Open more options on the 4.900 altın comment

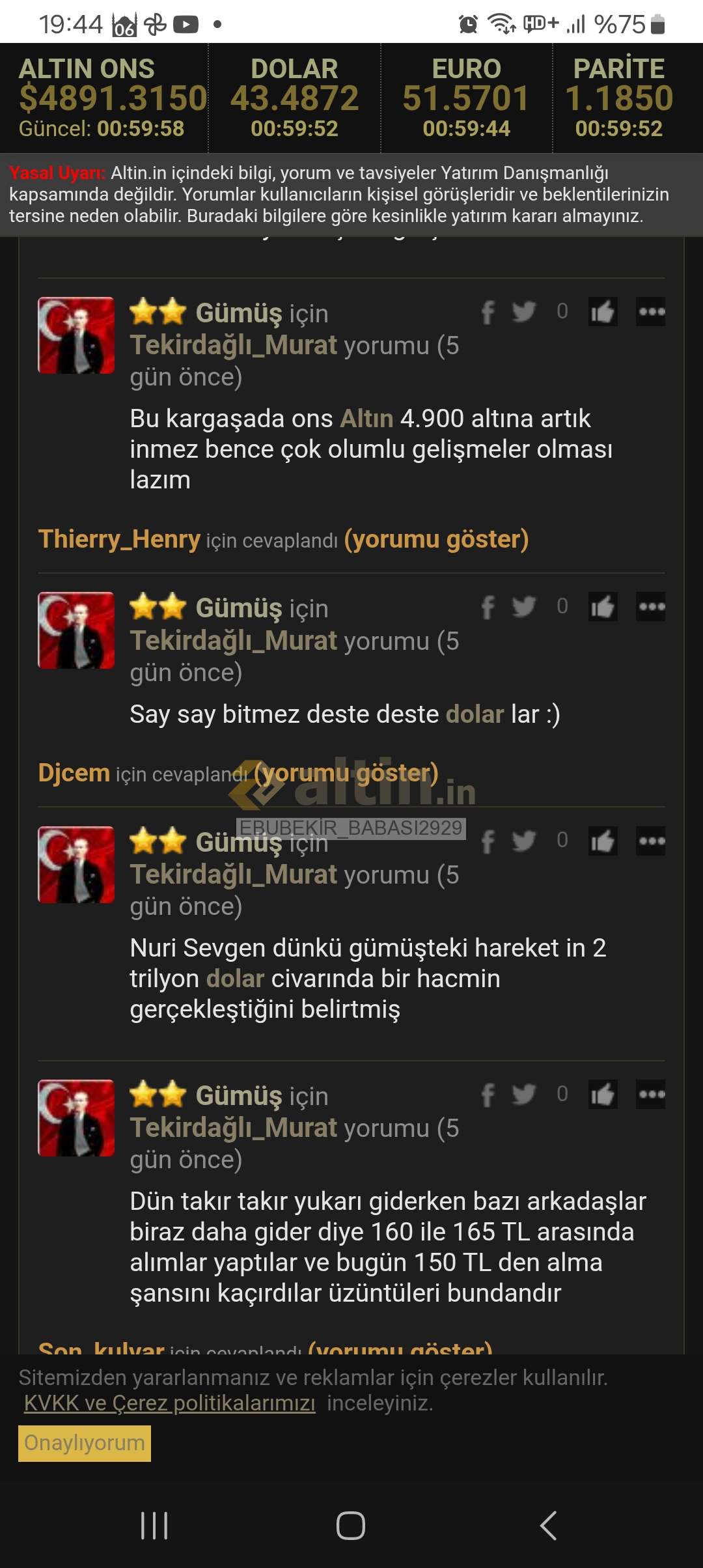650,313
